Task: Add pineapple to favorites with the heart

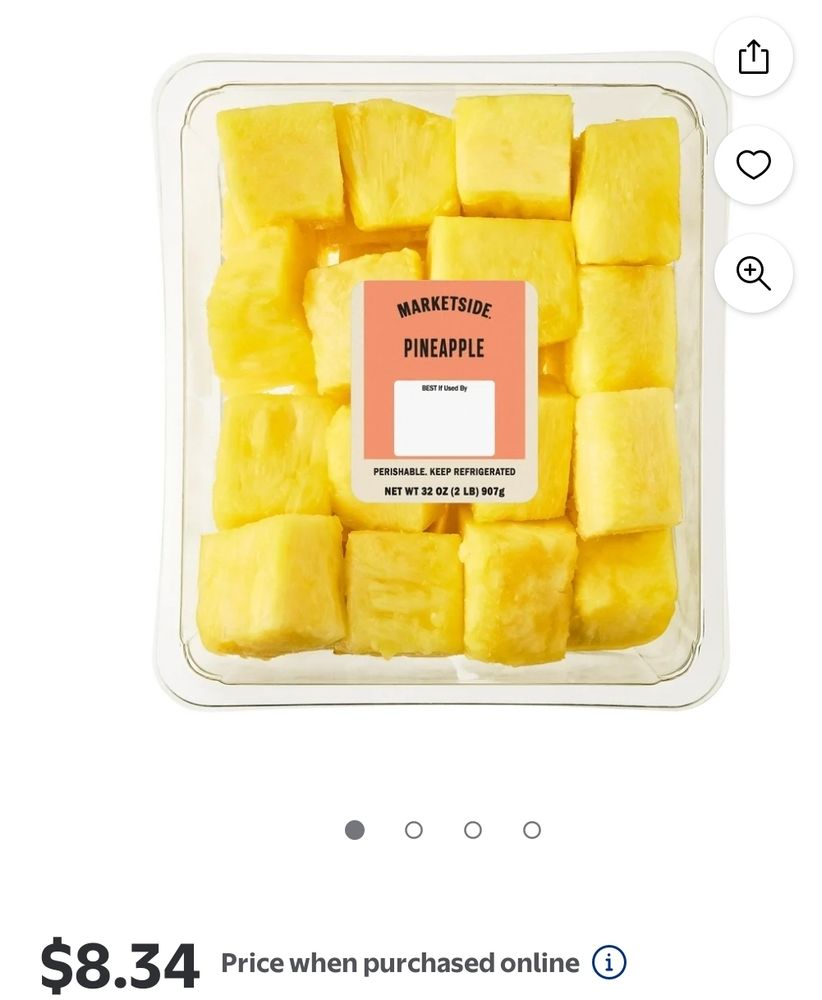Action: (x=753, y=165)
